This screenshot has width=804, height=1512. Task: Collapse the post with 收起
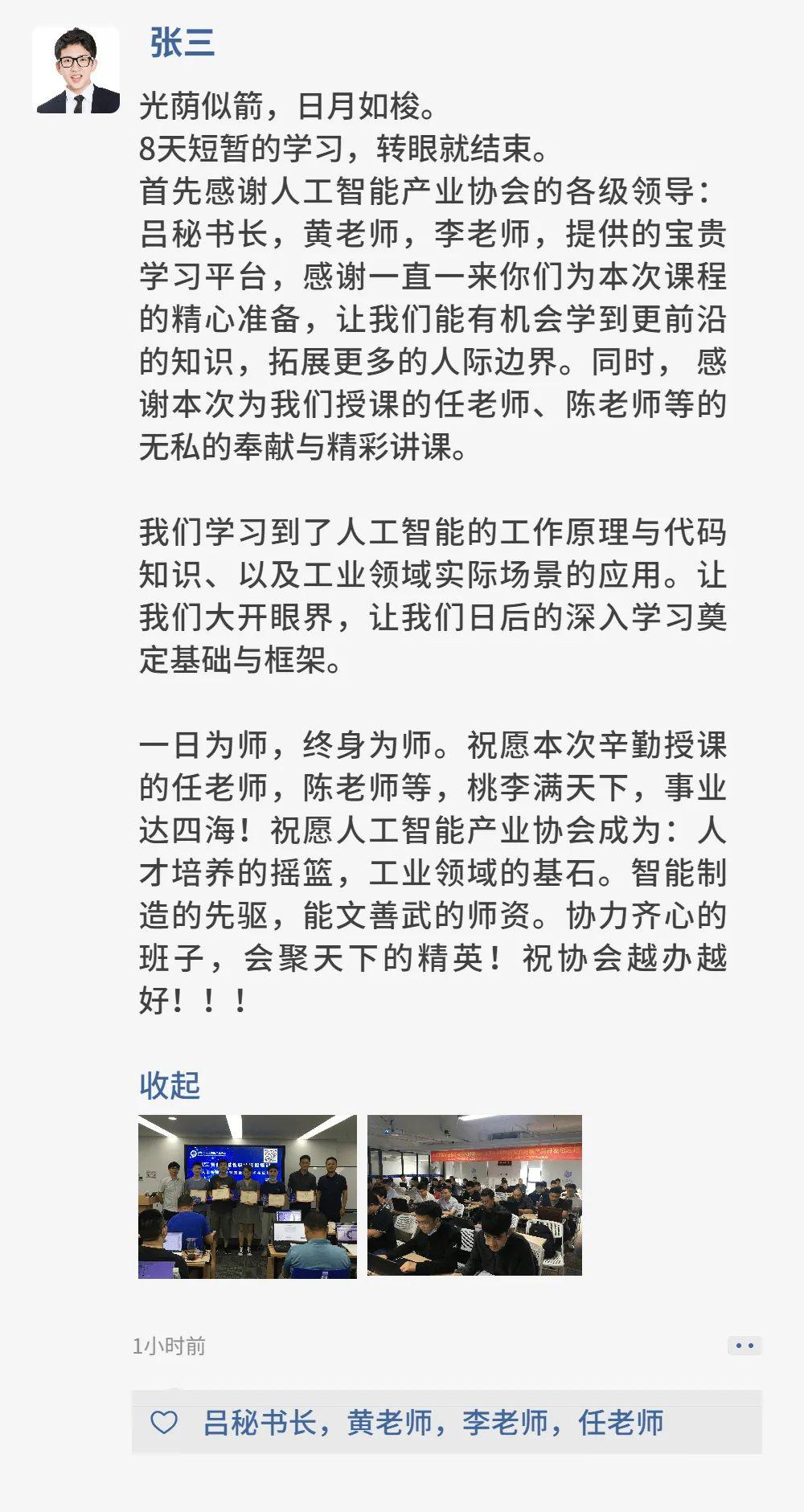170,1085
